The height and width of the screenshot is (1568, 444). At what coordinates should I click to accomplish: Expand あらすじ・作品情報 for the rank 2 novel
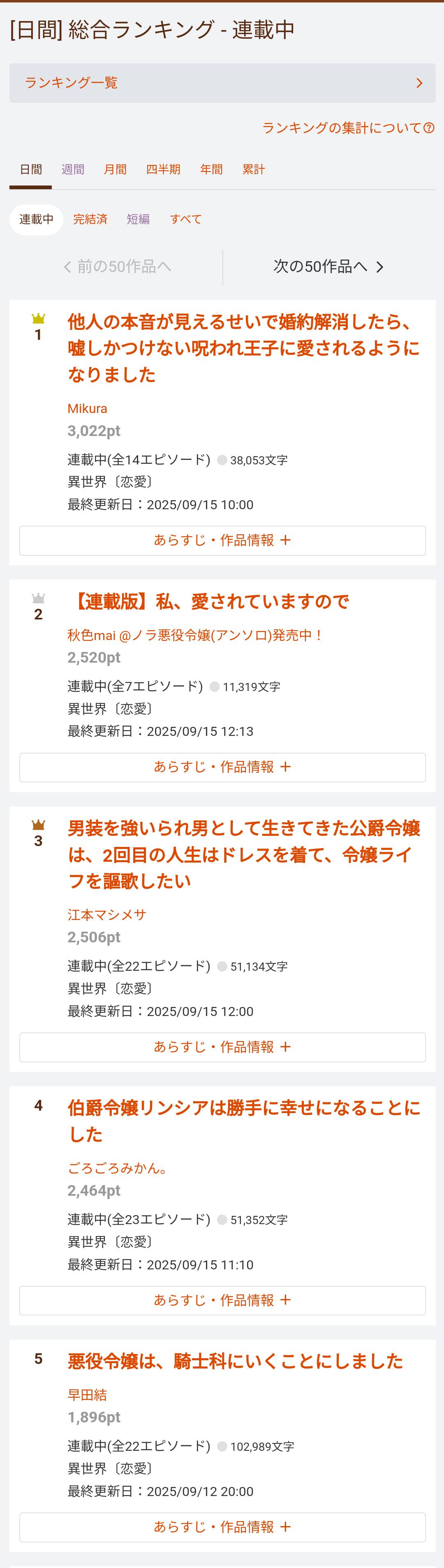point(222,767)
